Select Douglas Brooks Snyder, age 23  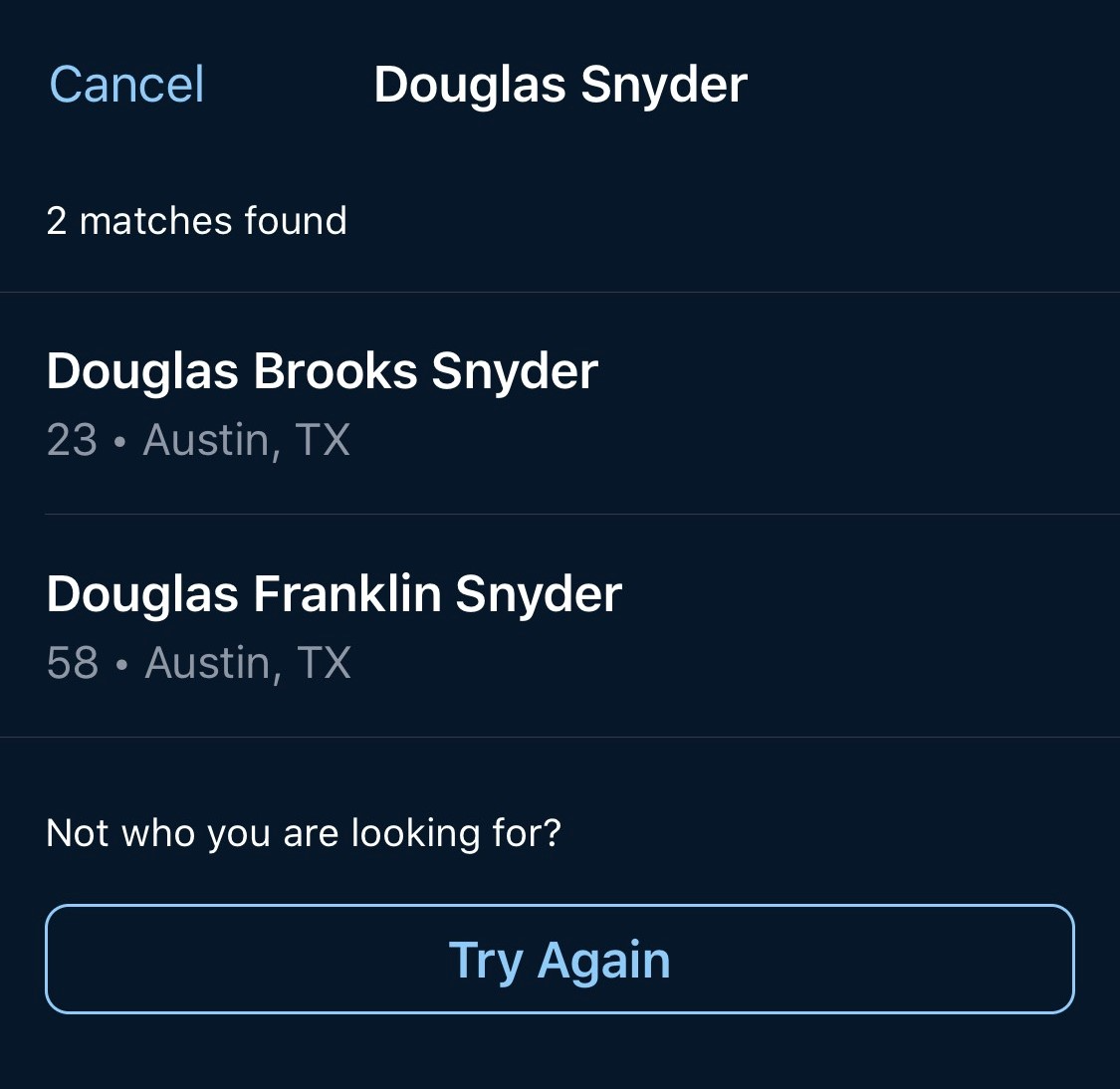[x=323, y=402]
